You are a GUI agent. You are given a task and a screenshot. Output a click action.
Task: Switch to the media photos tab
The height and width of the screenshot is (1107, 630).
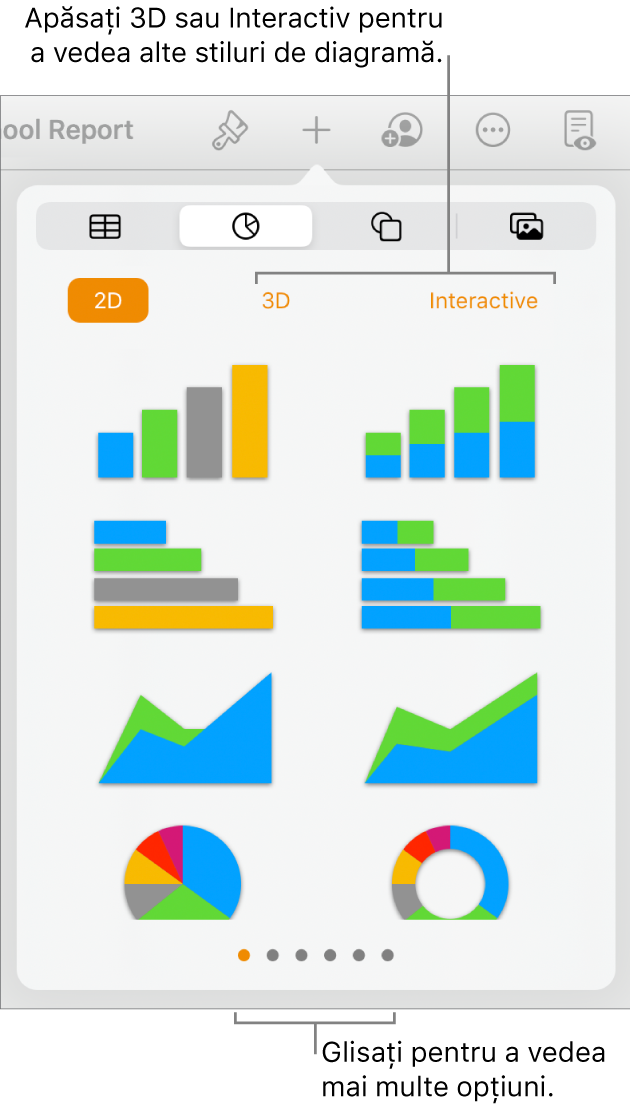click(x=526, y=227)
